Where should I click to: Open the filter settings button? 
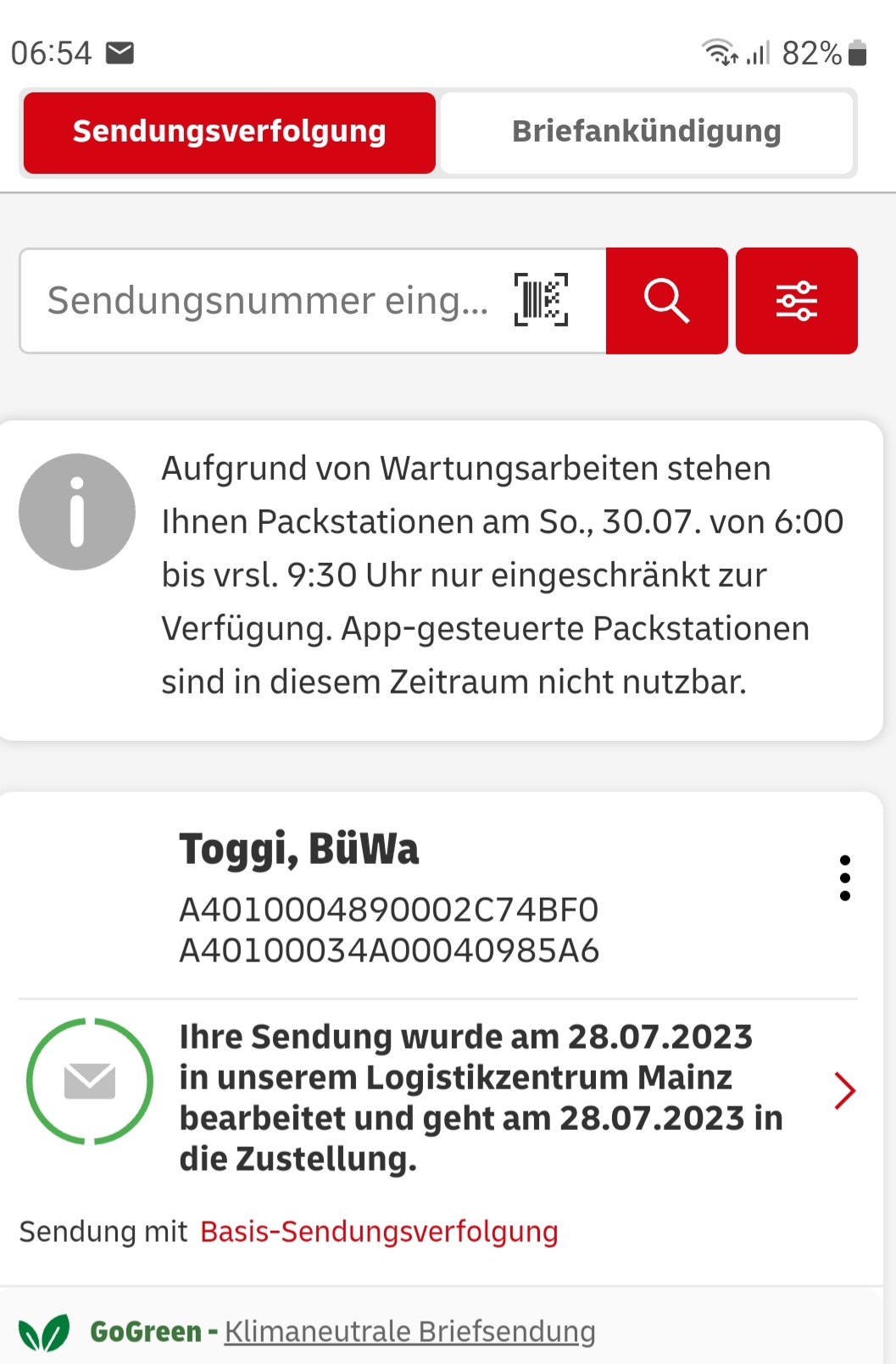[x=796, y=301]
